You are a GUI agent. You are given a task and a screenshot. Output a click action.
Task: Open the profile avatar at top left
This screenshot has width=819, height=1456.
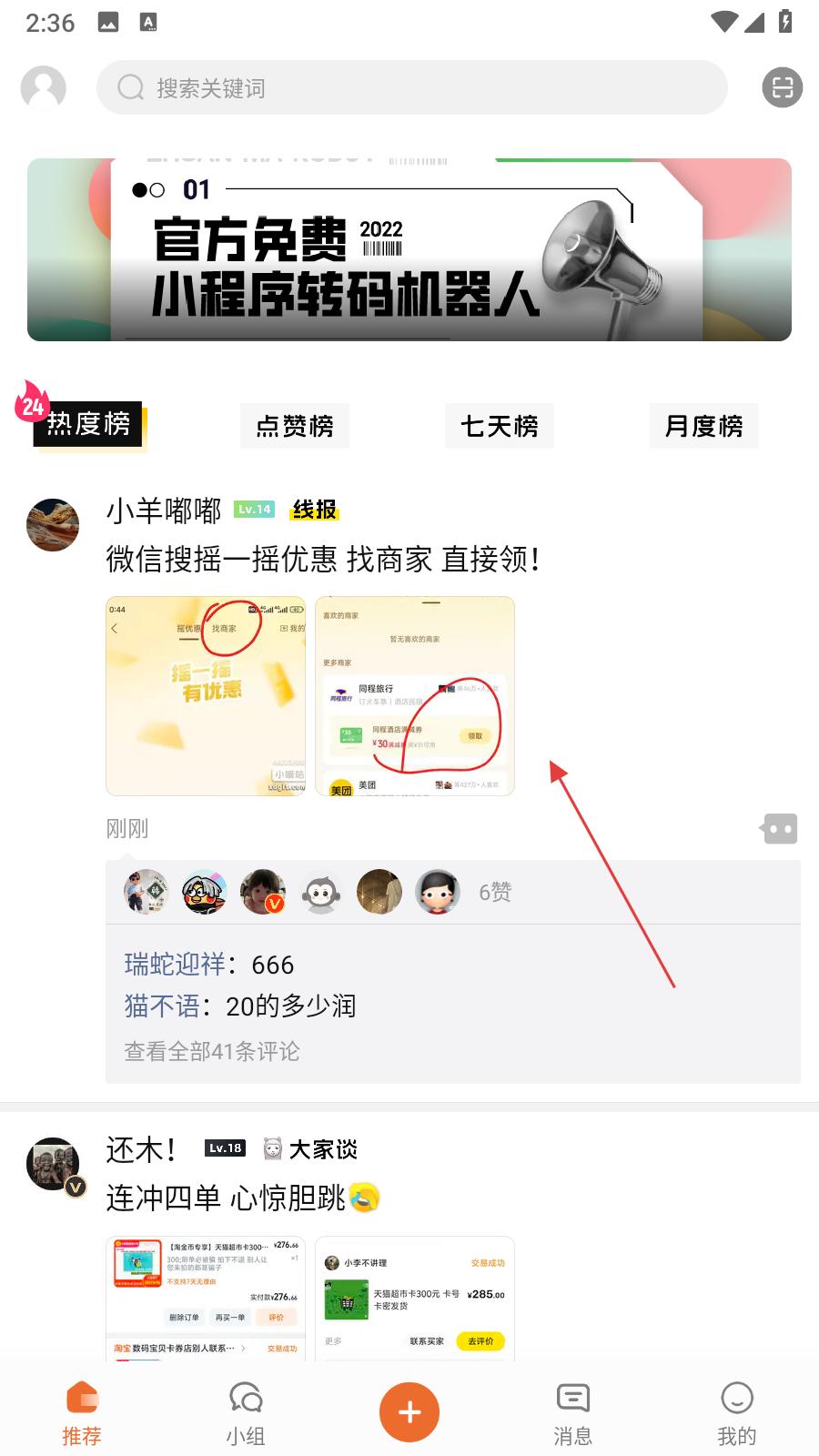pos(44,88)
